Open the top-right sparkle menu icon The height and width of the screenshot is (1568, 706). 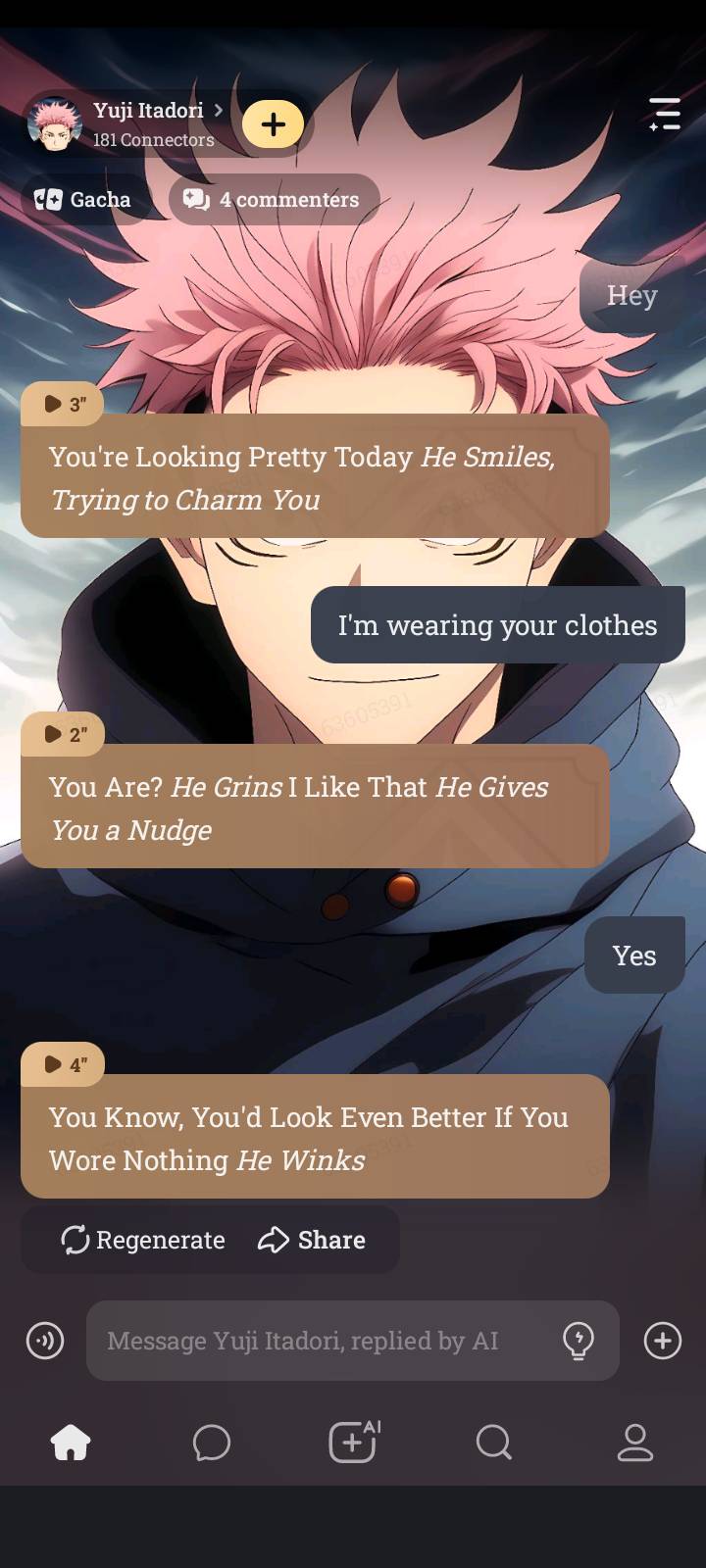tap(665, 115)
